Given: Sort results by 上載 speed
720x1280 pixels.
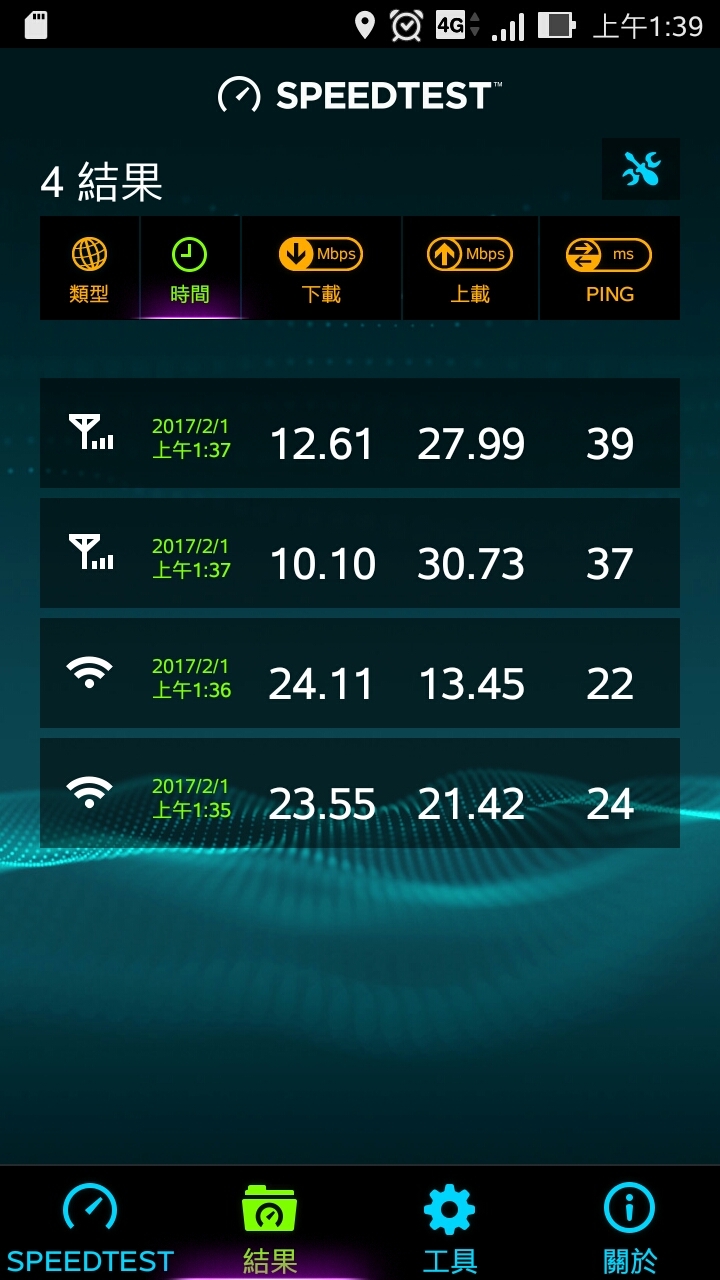Looking at the screenshot, I should pyautogui.click(x=470, y=268).
